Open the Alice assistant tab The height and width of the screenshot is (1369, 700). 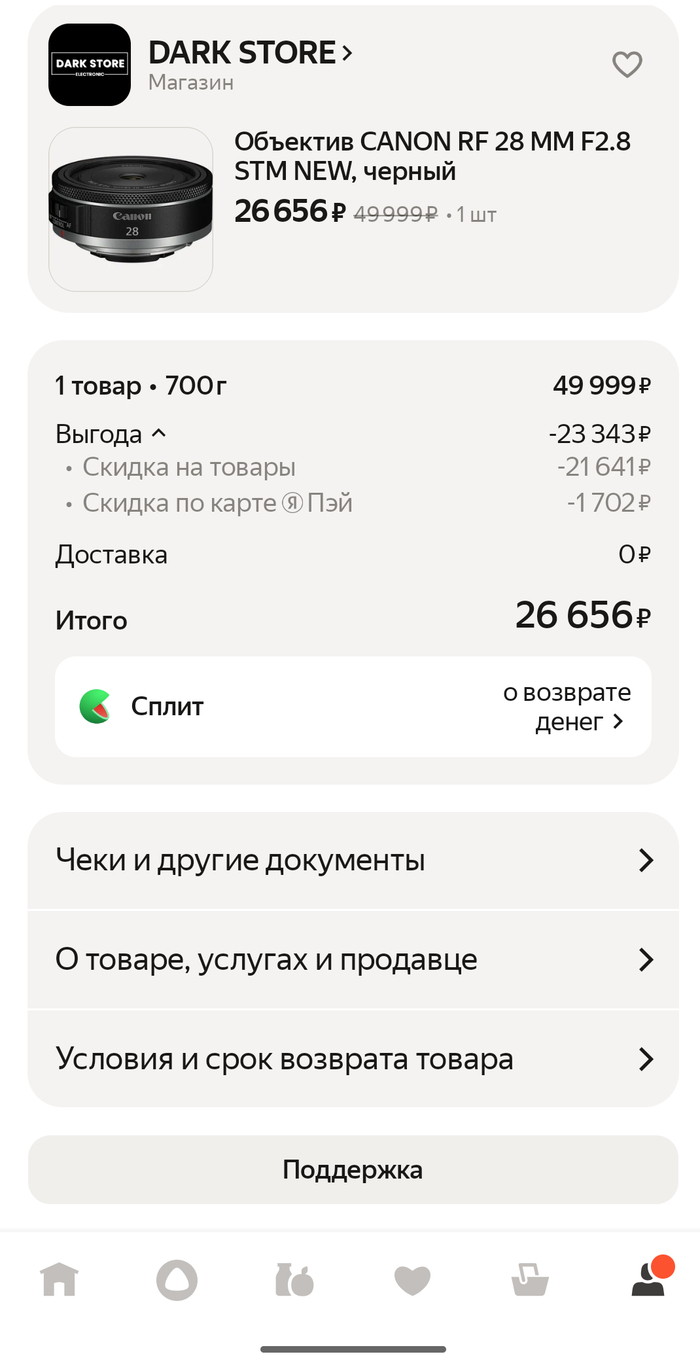[177, 1279]
